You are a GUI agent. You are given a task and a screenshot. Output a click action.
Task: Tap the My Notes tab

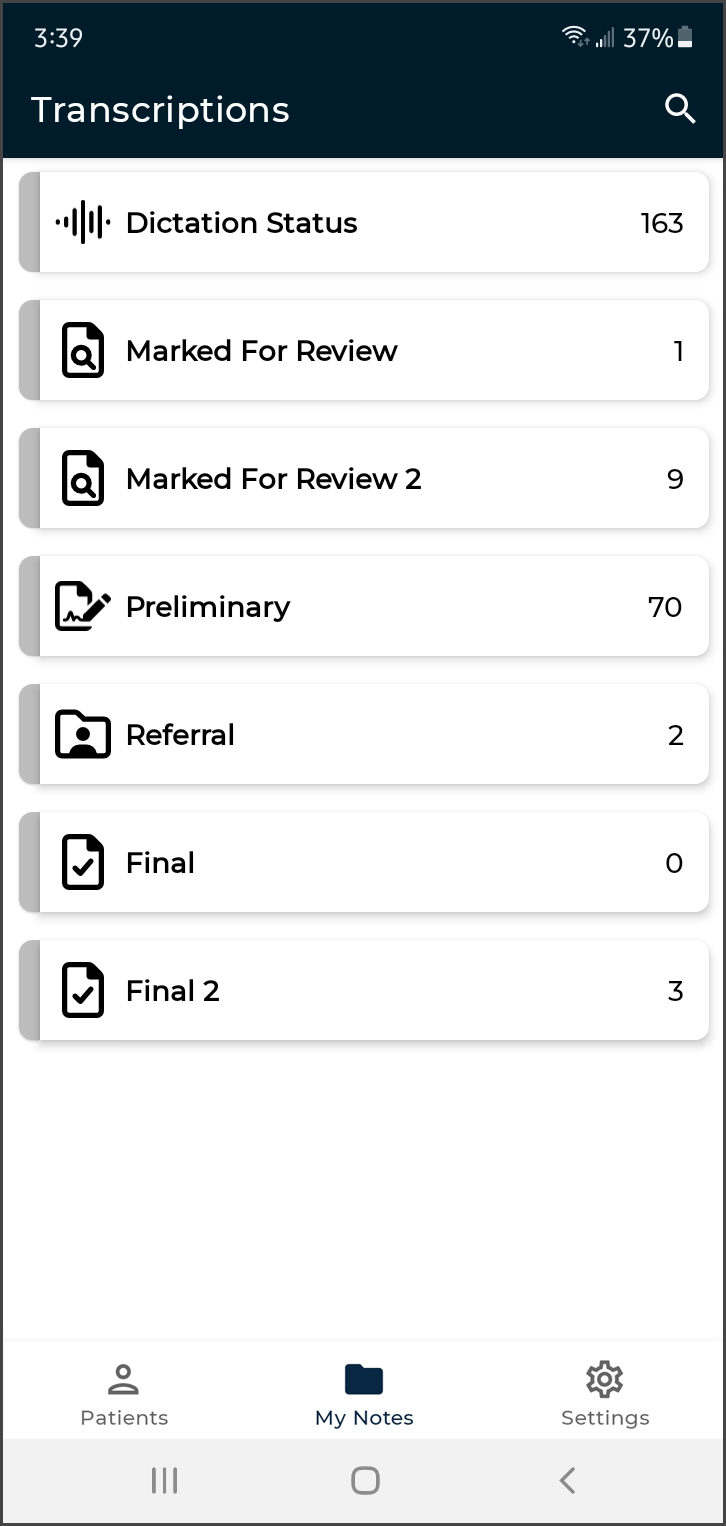click(364, 1394)
